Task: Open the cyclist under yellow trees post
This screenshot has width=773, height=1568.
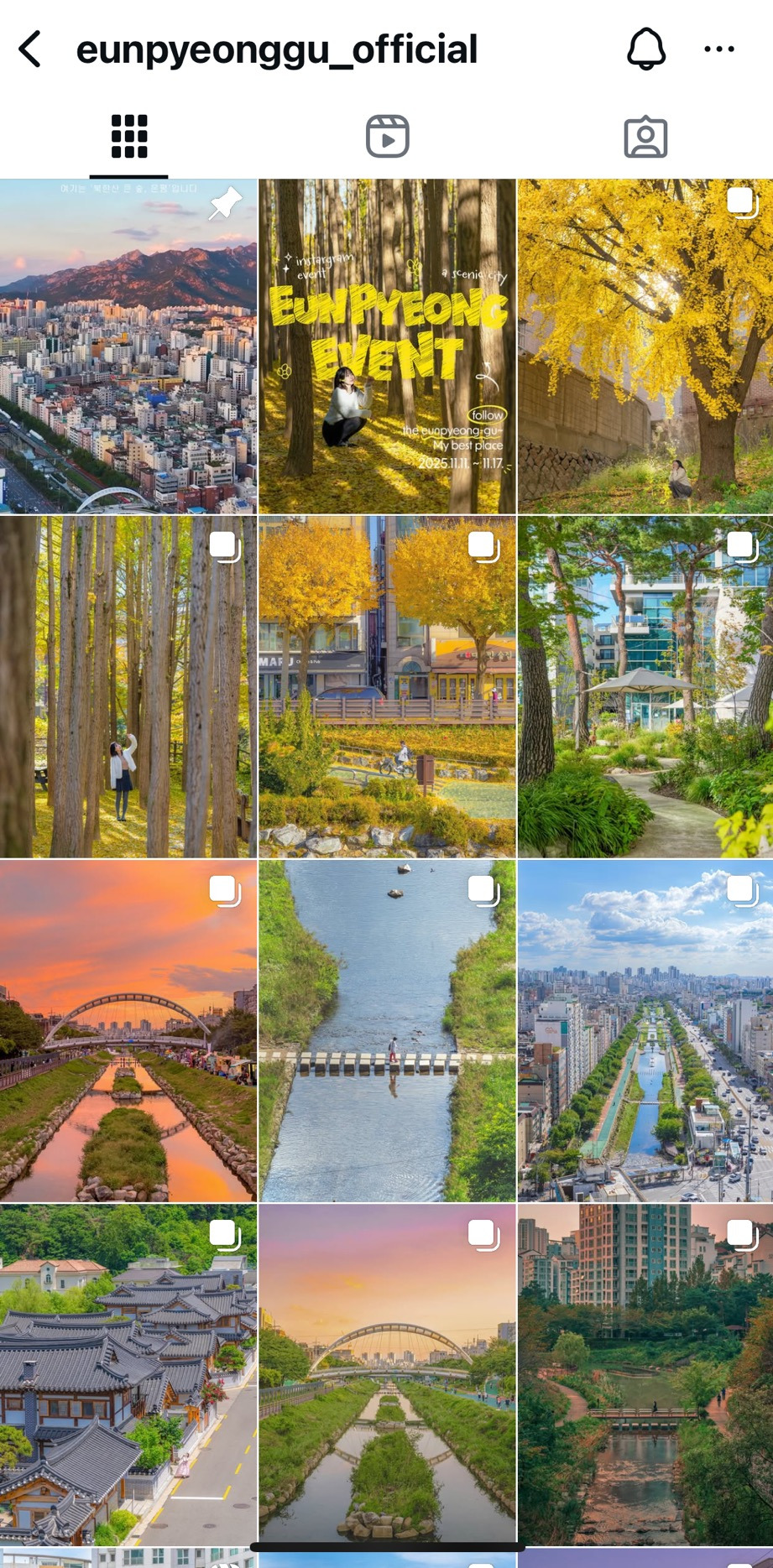Action: point(387,687)
